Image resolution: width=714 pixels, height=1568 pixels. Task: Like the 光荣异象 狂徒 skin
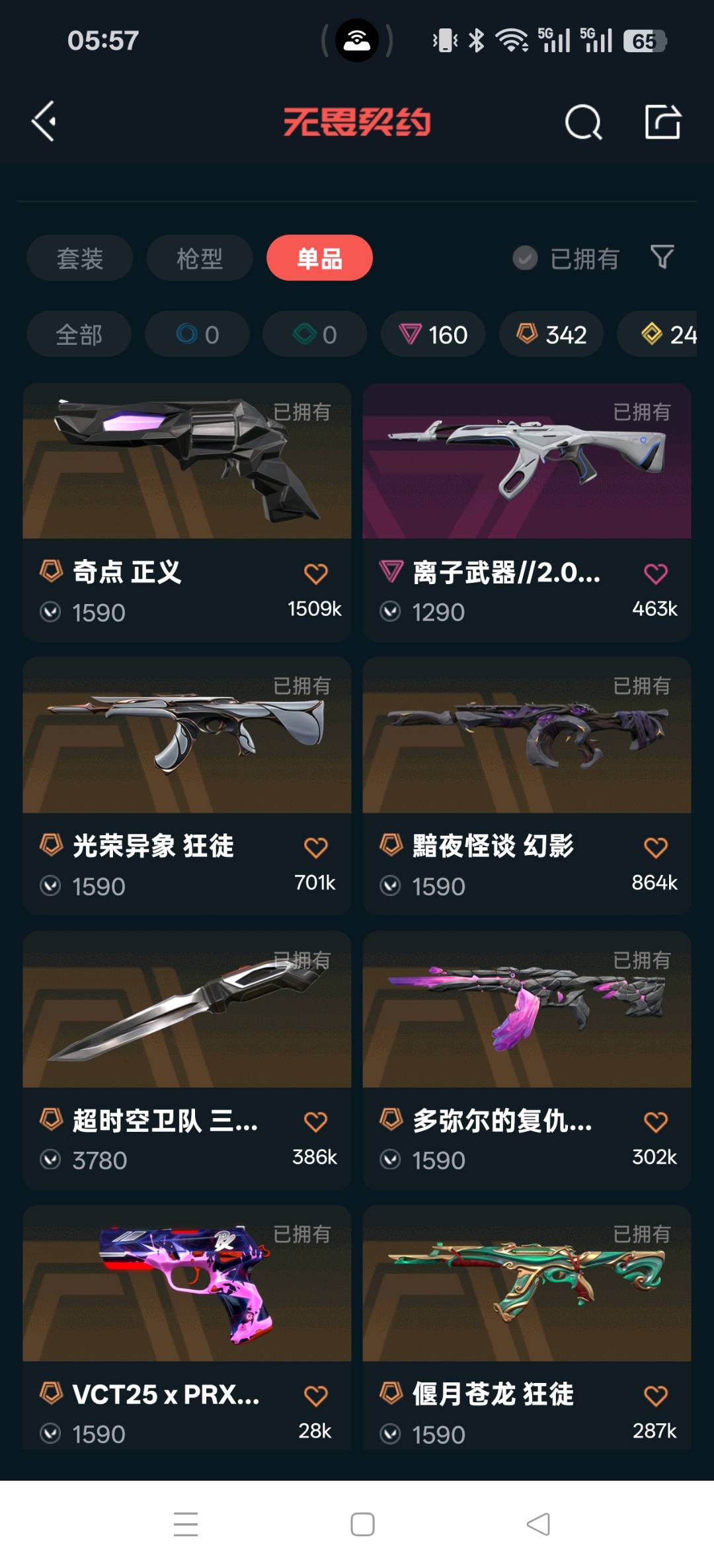click(x=315, y=848)
